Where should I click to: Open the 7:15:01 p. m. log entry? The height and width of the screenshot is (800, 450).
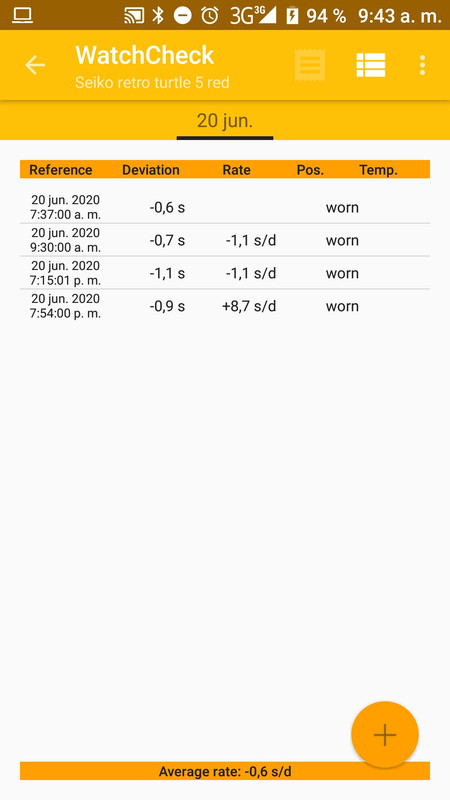coord(224,273)
